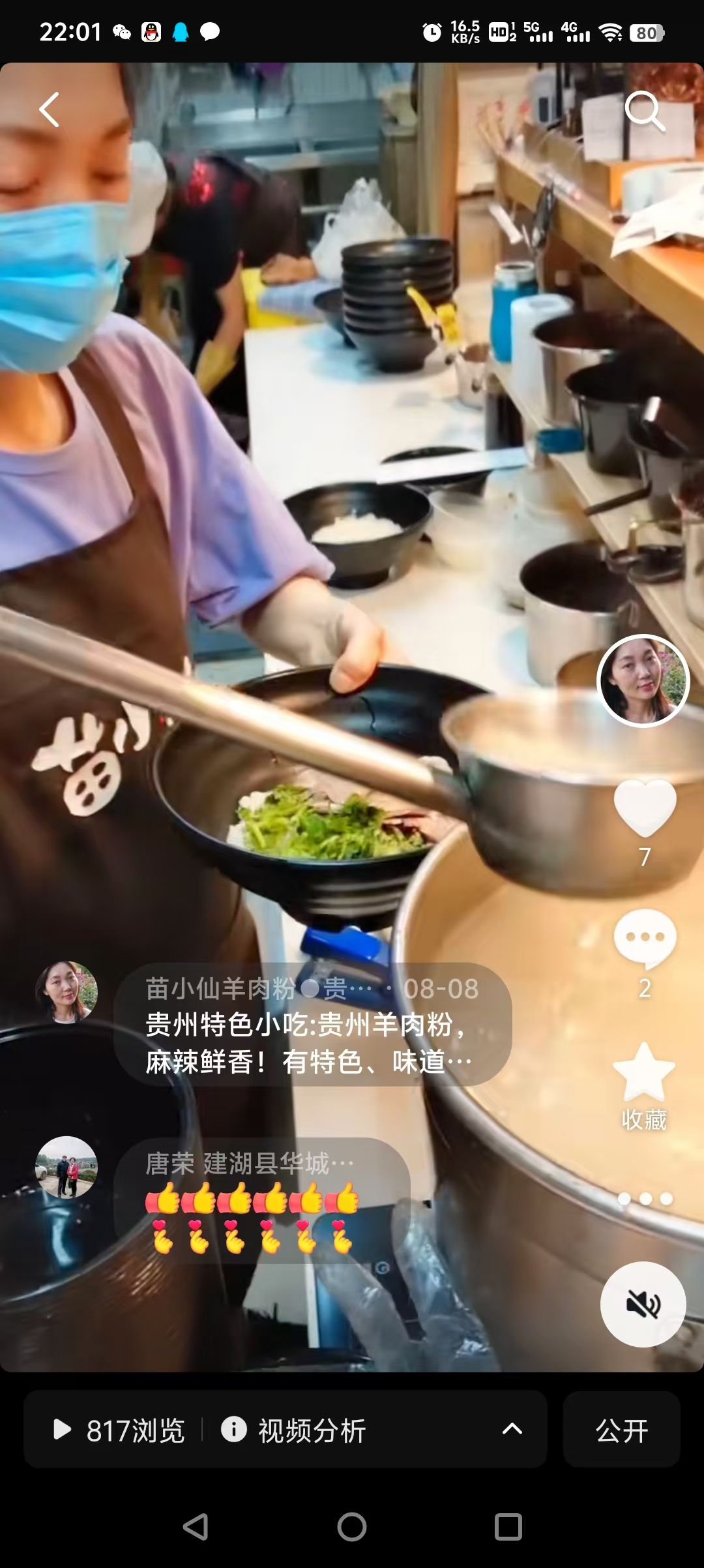Change the 公开 visibility setting
This screenshot has height=1568, width=704.
pyautogui.click(x=621, y=1431)
